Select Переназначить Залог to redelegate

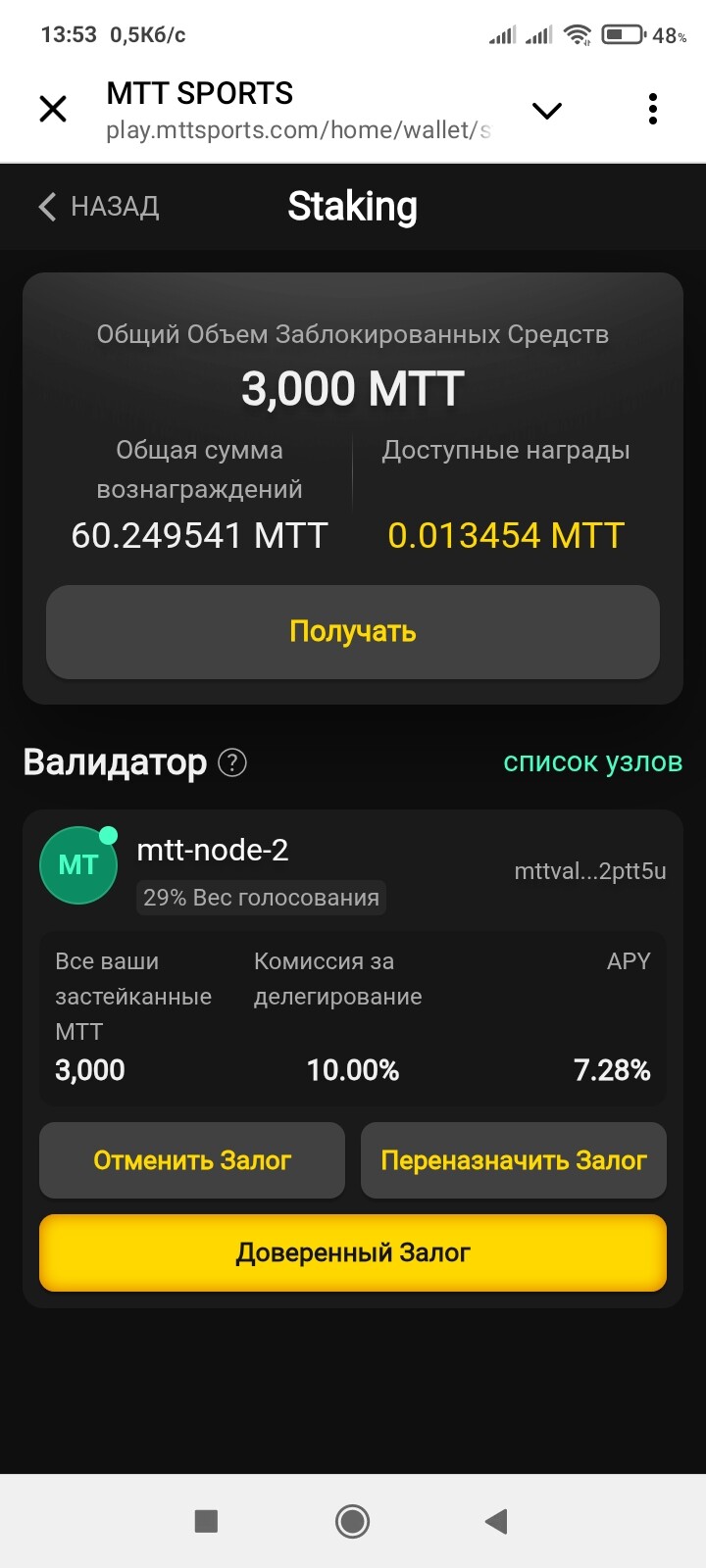514,1160
